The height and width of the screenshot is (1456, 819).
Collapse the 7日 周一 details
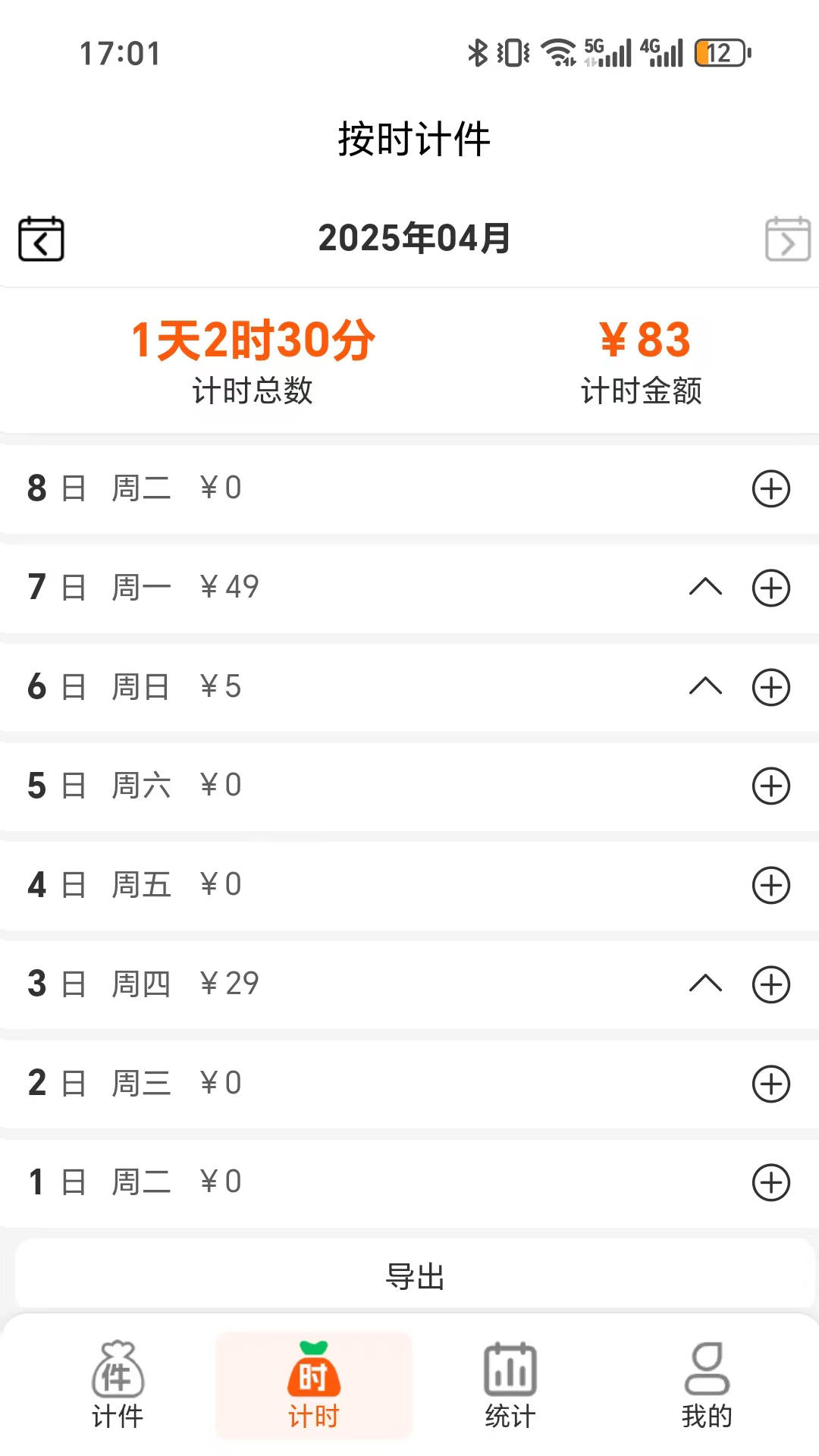[705, 587]
